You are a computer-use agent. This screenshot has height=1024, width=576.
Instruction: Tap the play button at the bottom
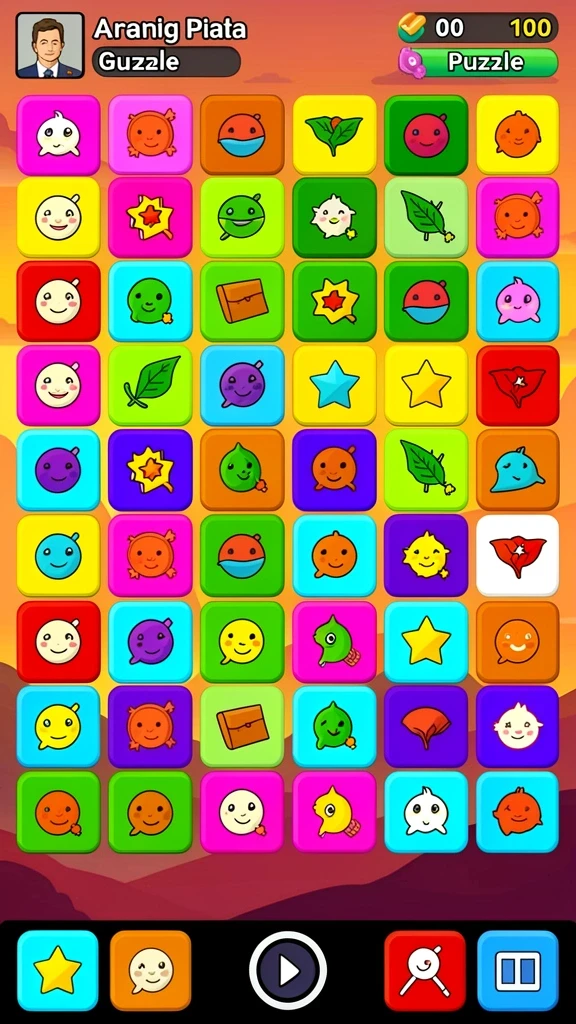[287, 970]
